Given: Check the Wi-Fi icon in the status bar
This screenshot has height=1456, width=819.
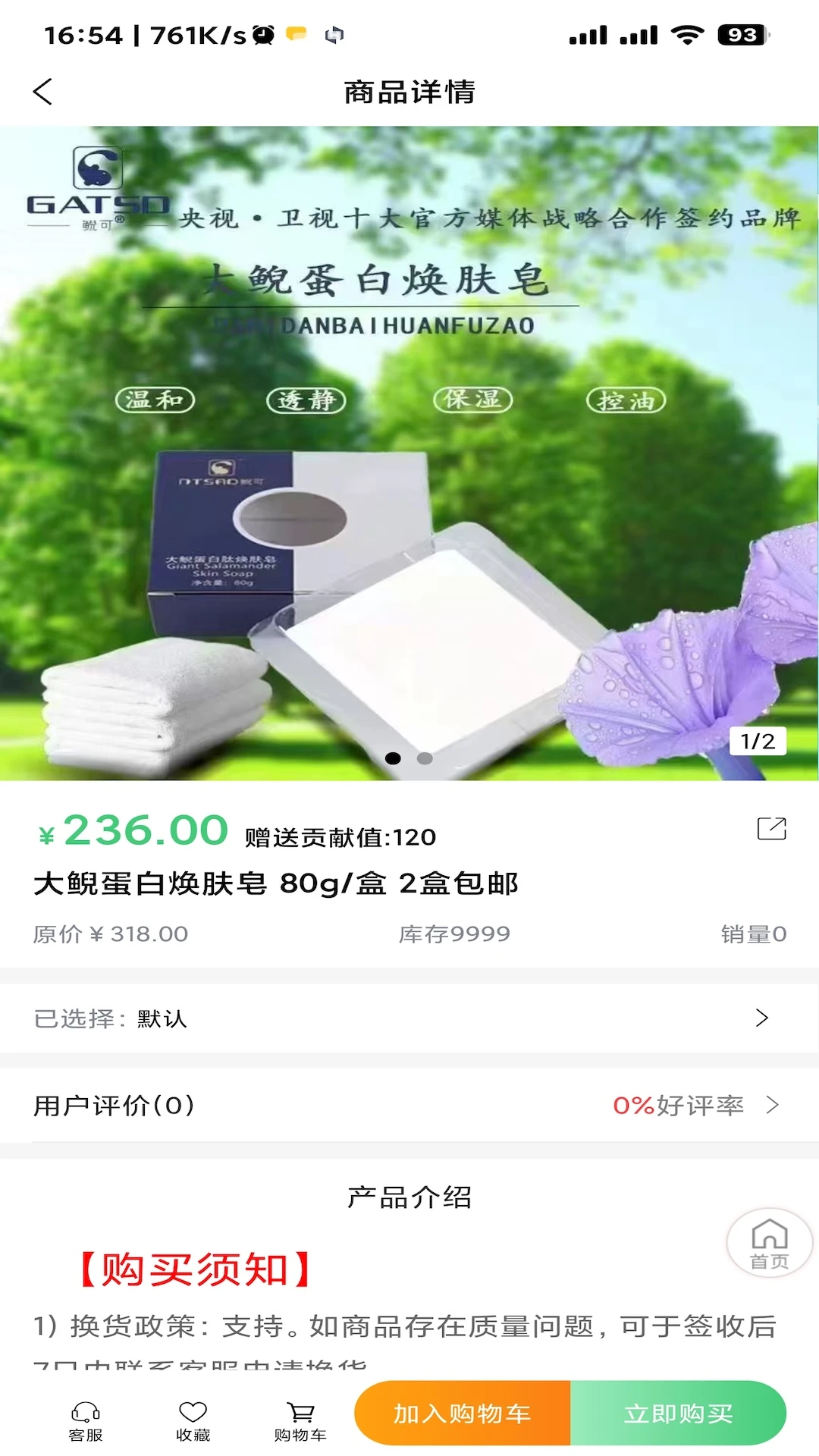Looking at the screenshot, I should [x=689, y=33].
